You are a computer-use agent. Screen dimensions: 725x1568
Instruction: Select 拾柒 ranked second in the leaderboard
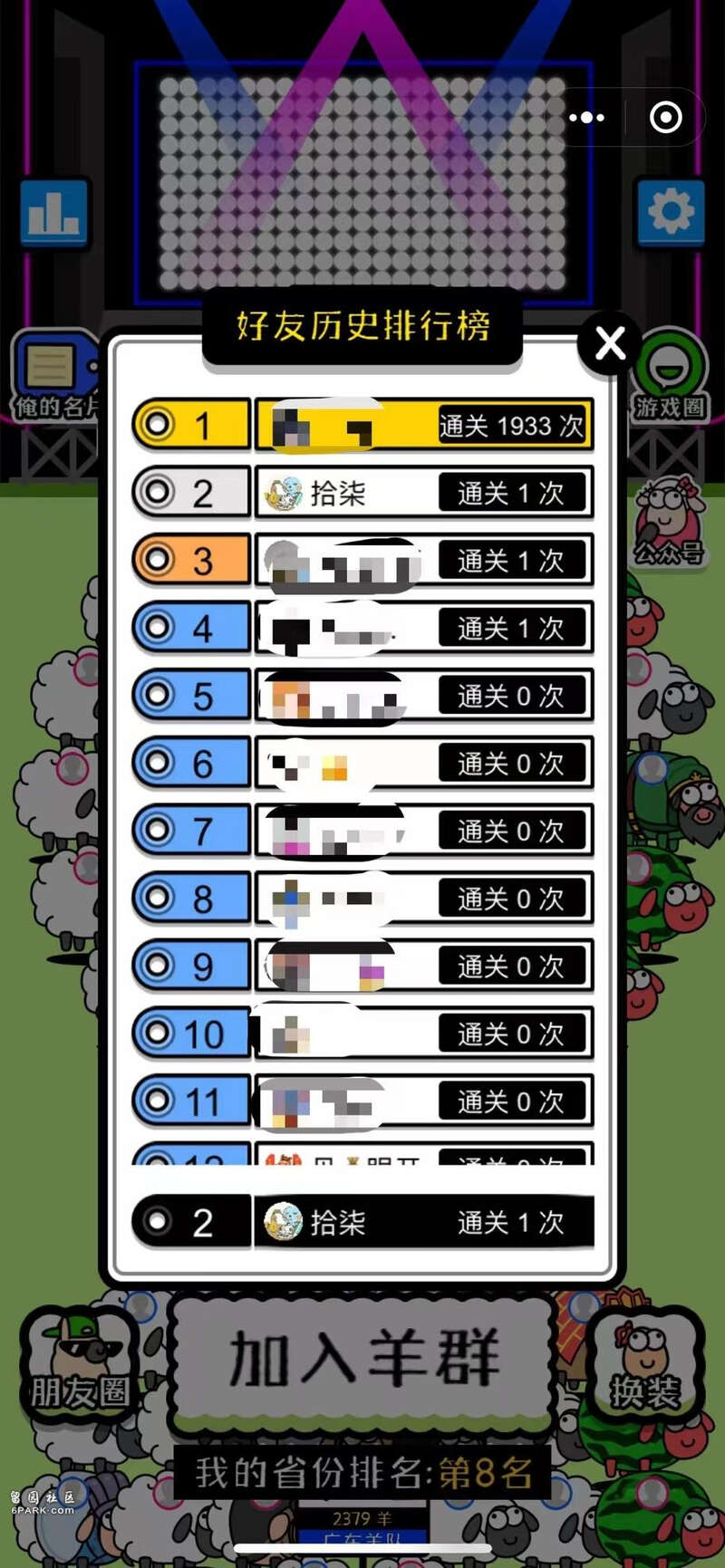[x=362, y=492]
